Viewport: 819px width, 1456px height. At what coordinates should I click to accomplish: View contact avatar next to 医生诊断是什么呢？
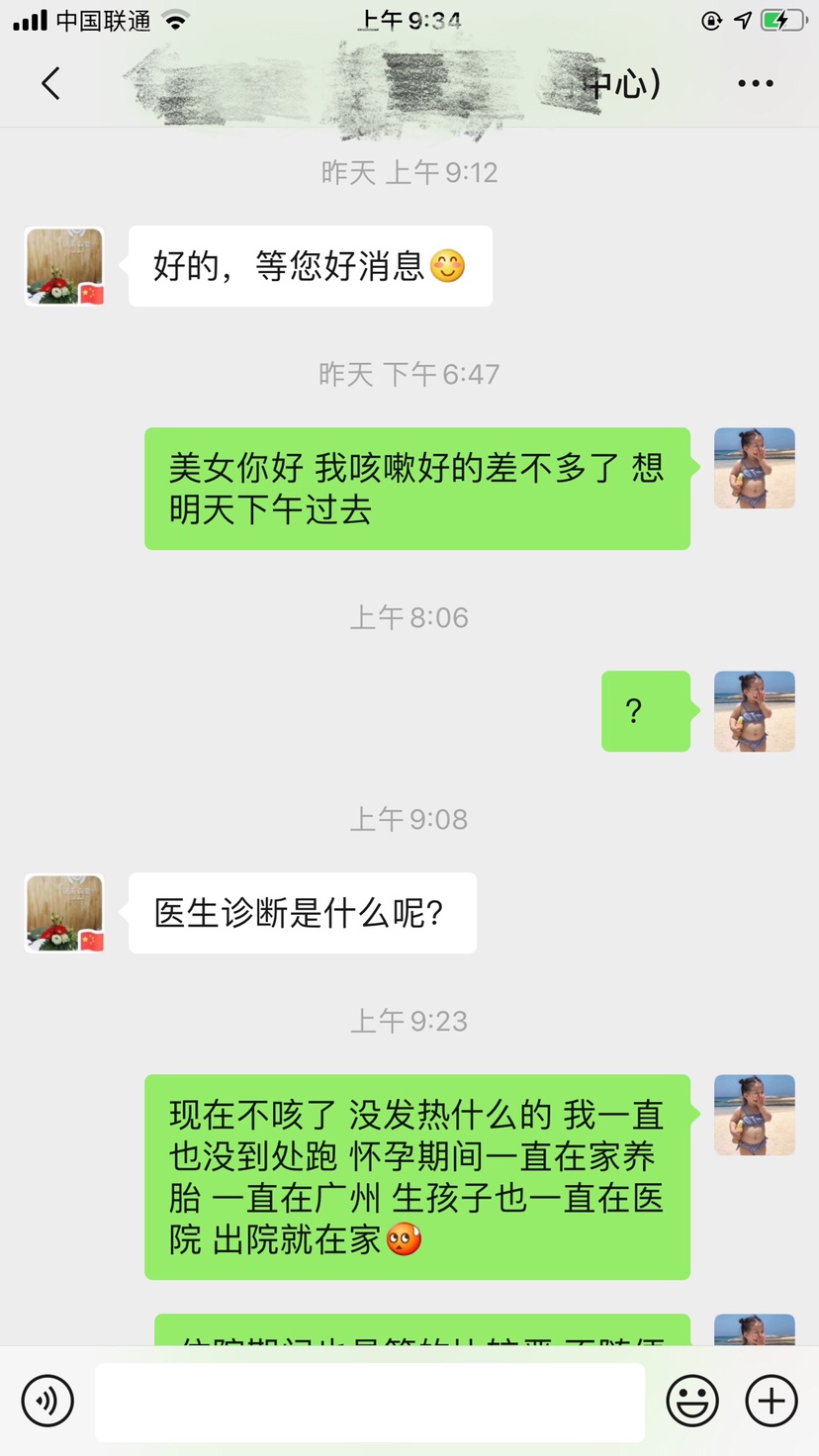point(64,913)
